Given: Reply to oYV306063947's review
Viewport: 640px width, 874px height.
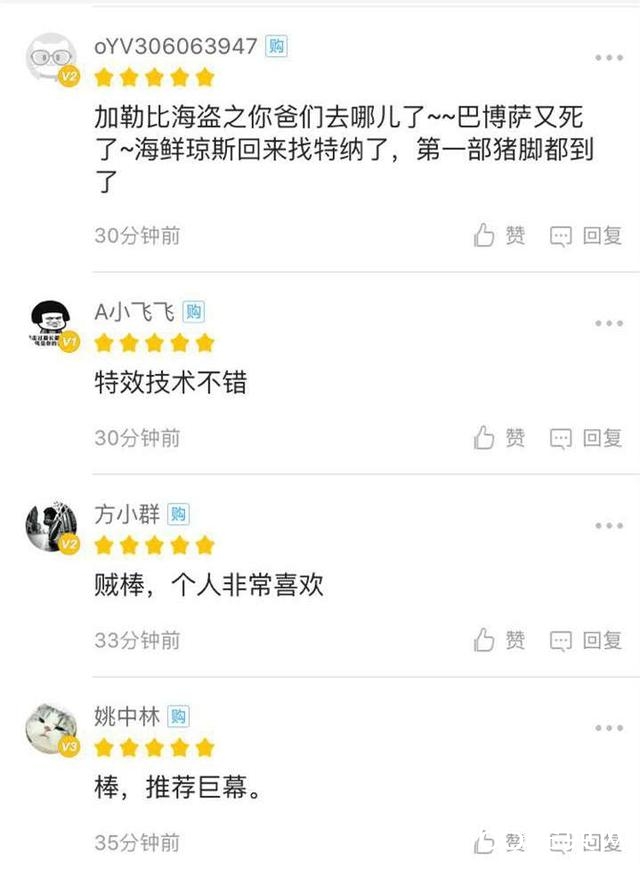Looking at the screenshot, I should coord(586,236).
